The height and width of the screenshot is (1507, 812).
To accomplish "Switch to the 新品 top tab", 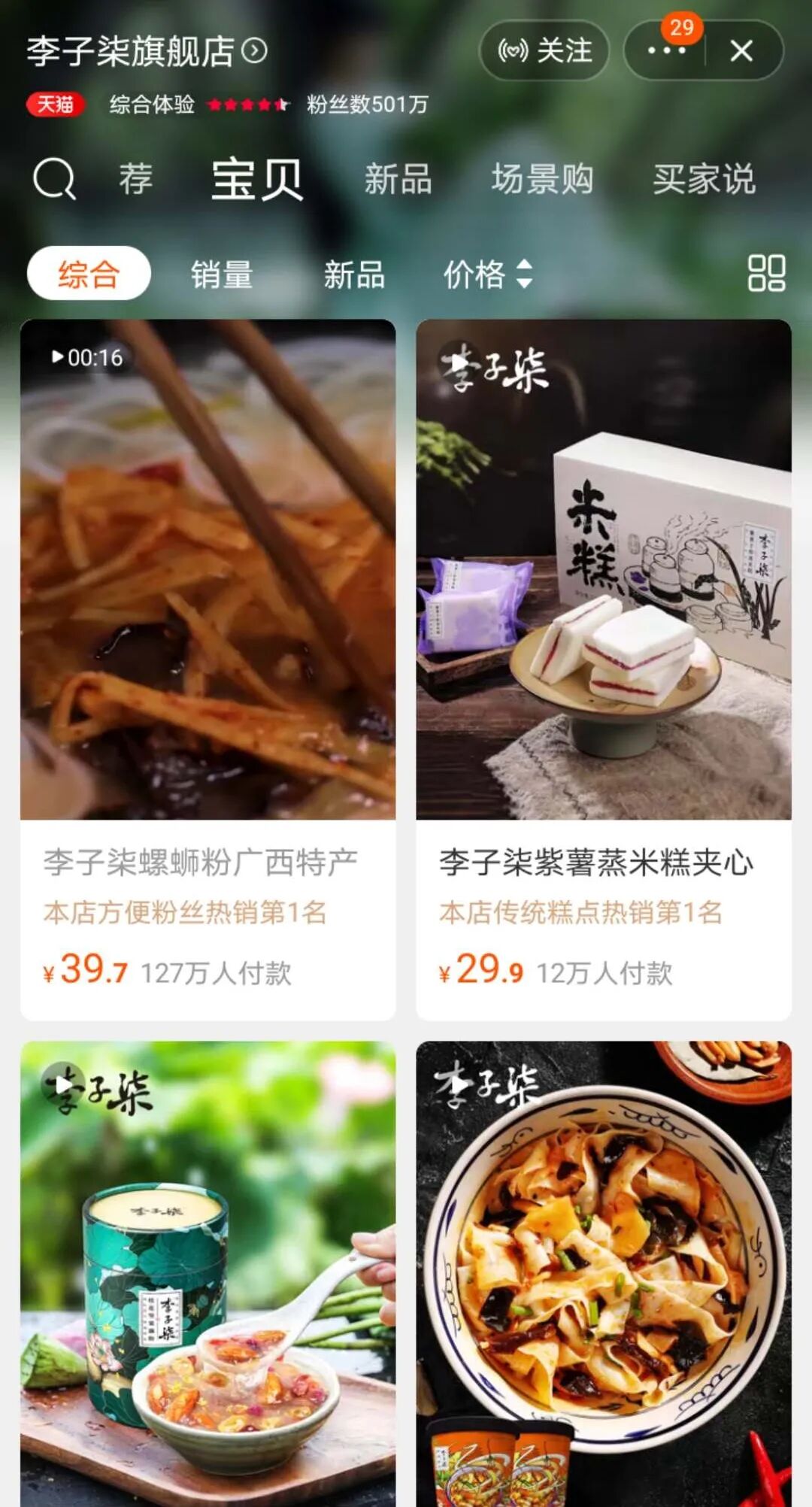I will tap(398, 179).
